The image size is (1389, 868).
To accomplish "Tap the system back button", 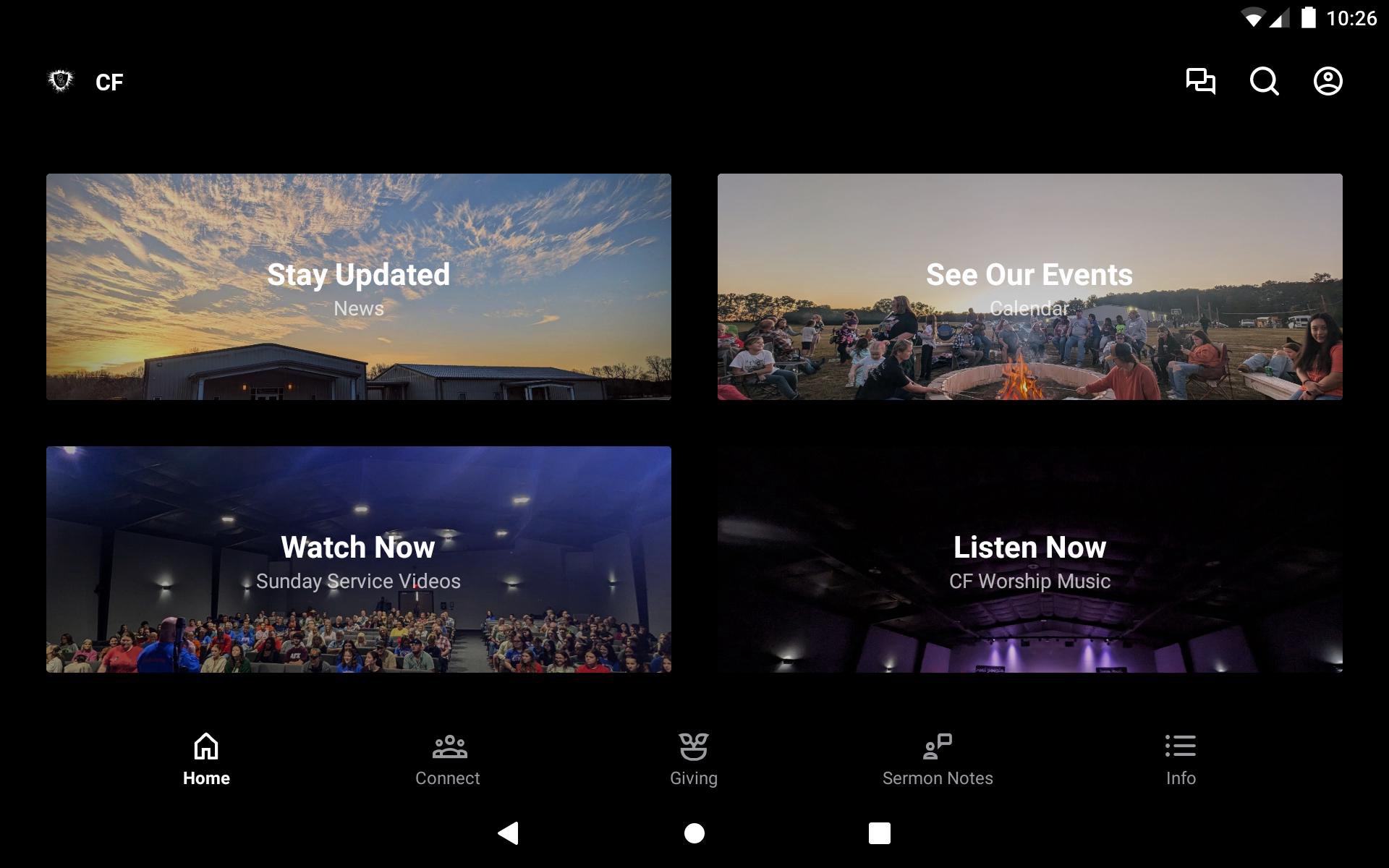I will [509, 833].
